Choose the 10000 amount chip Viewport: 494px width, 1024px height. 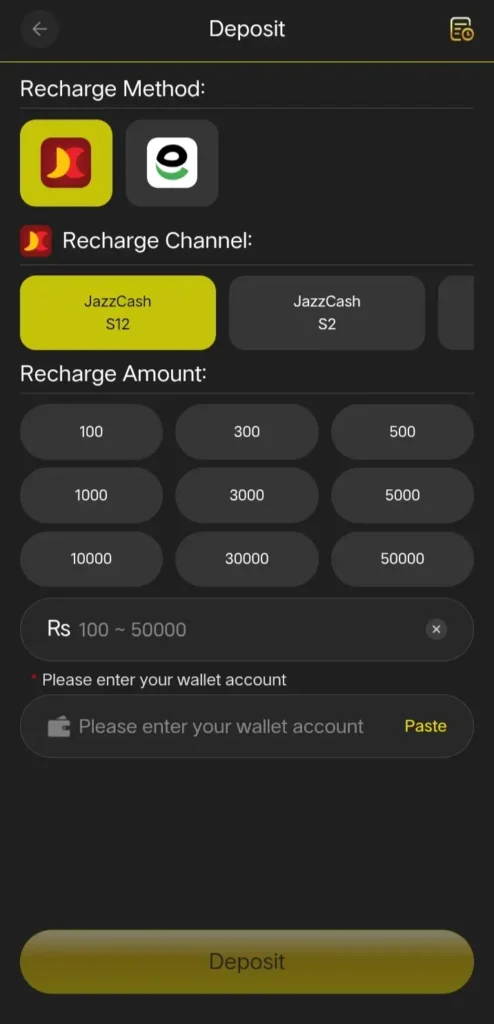click(x=91, y=558)
